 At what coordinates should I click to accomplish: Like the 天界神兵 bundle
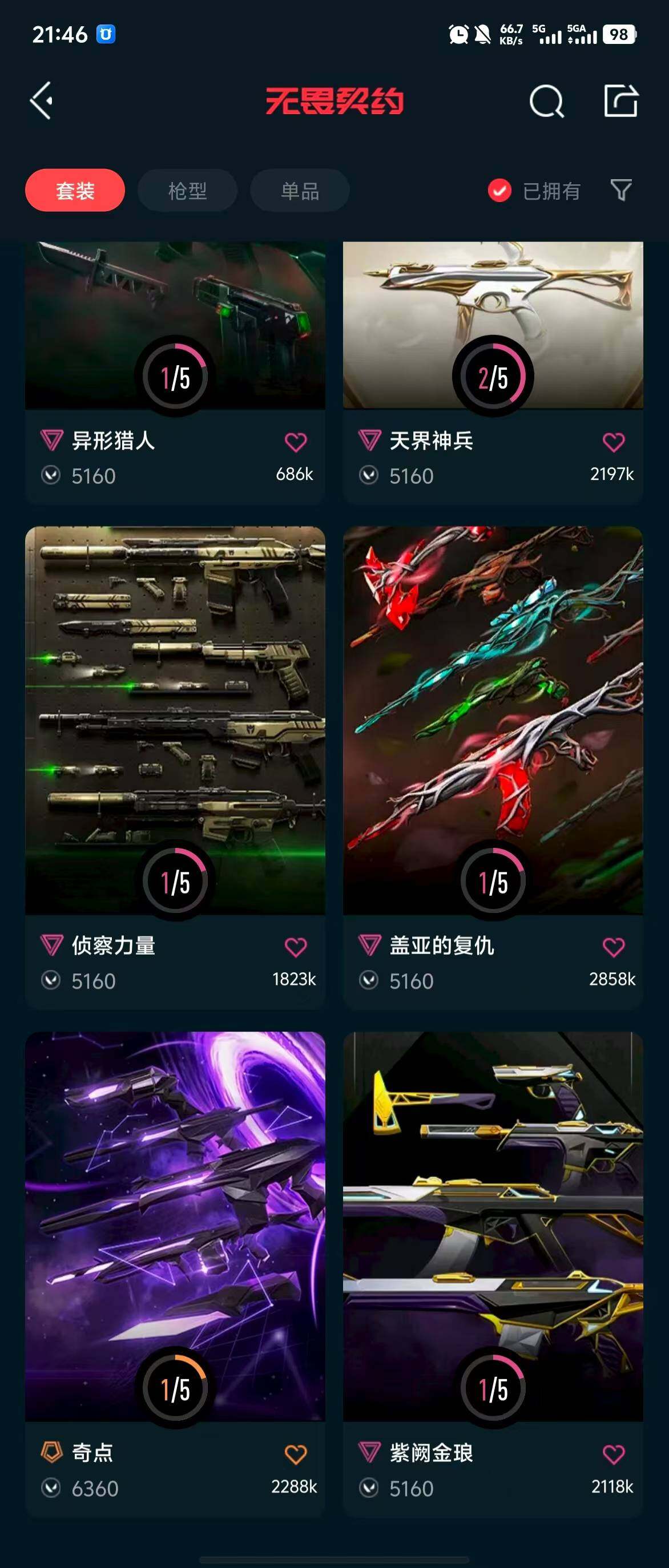point(614,442)
